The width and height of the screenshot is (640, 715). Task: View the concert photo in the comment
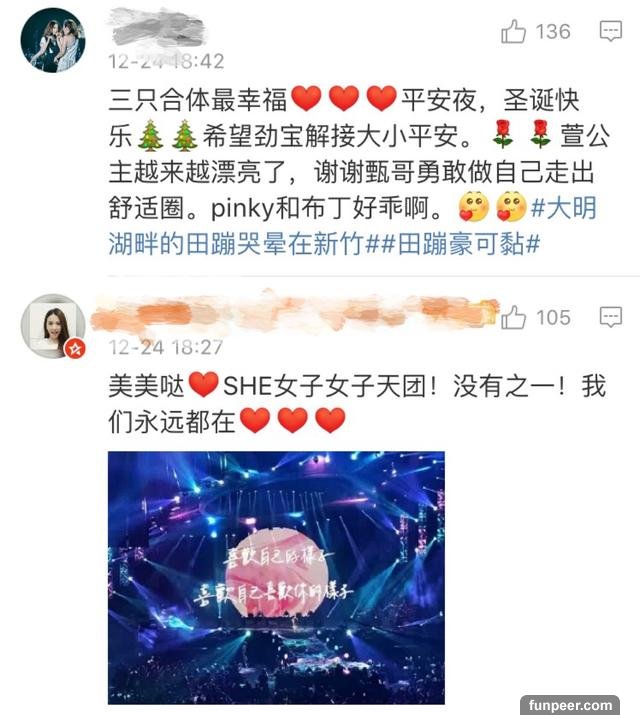275,576
